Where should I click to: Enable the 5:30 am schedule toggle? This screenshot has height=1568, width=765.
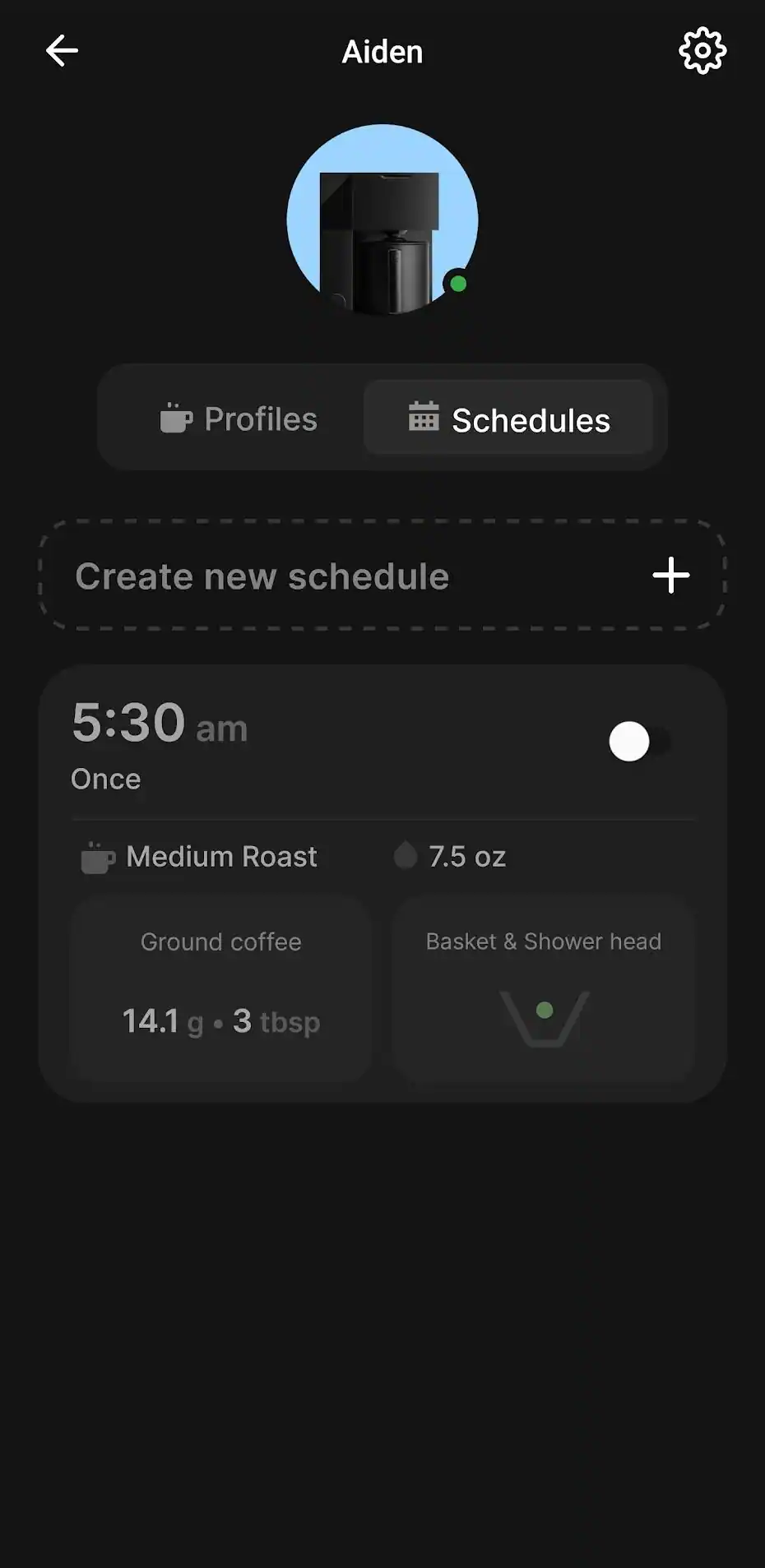(x=640, y=742)
